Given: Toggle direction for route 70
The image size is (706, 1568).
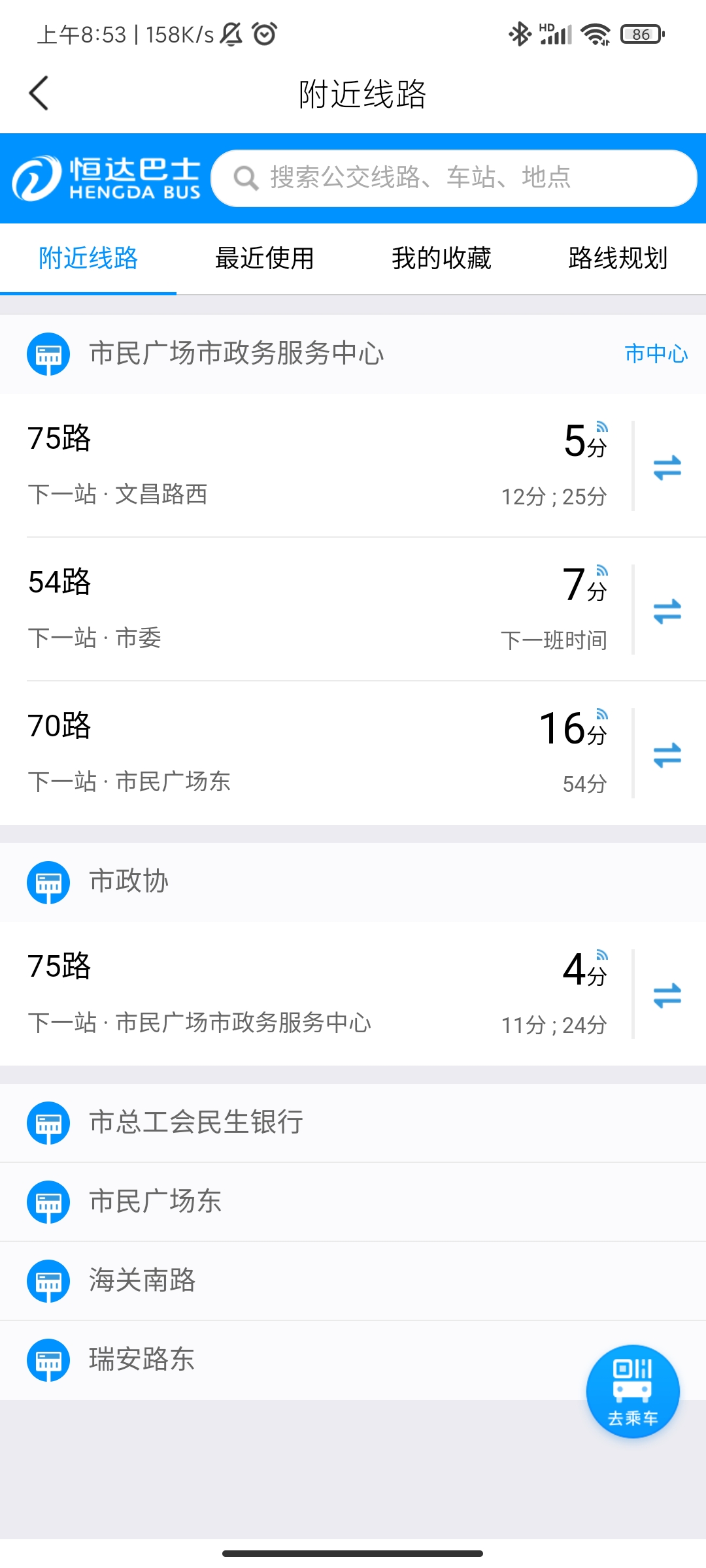Looking at the screenshot, I should [x=667, y=755].
